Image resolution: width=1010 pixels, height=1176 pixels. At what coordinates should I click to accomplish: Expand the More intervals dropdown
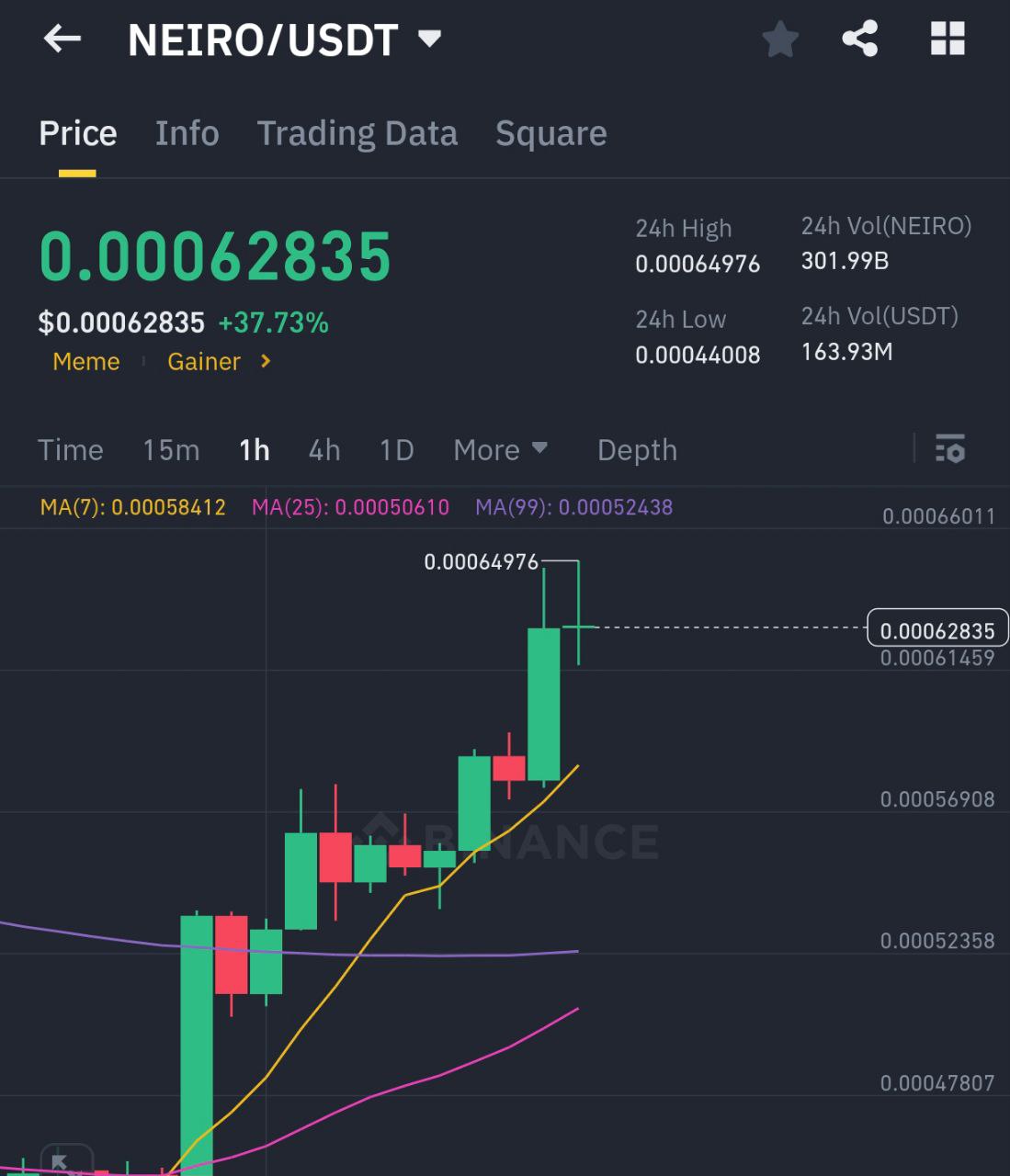(500, 450)
